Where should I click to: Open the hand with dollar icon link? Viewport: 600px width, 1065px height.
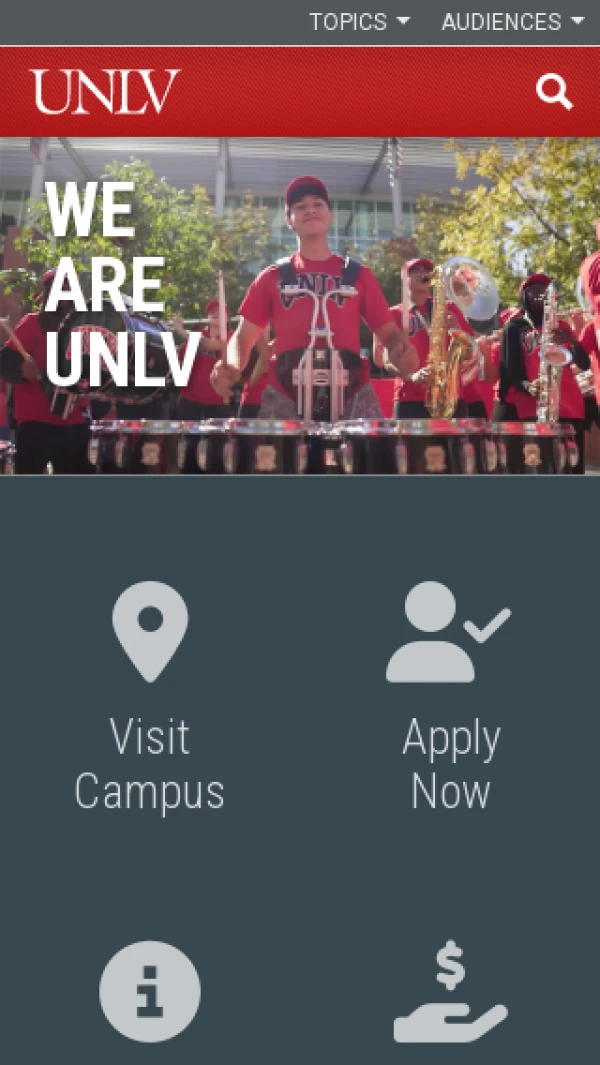point(450,995)
